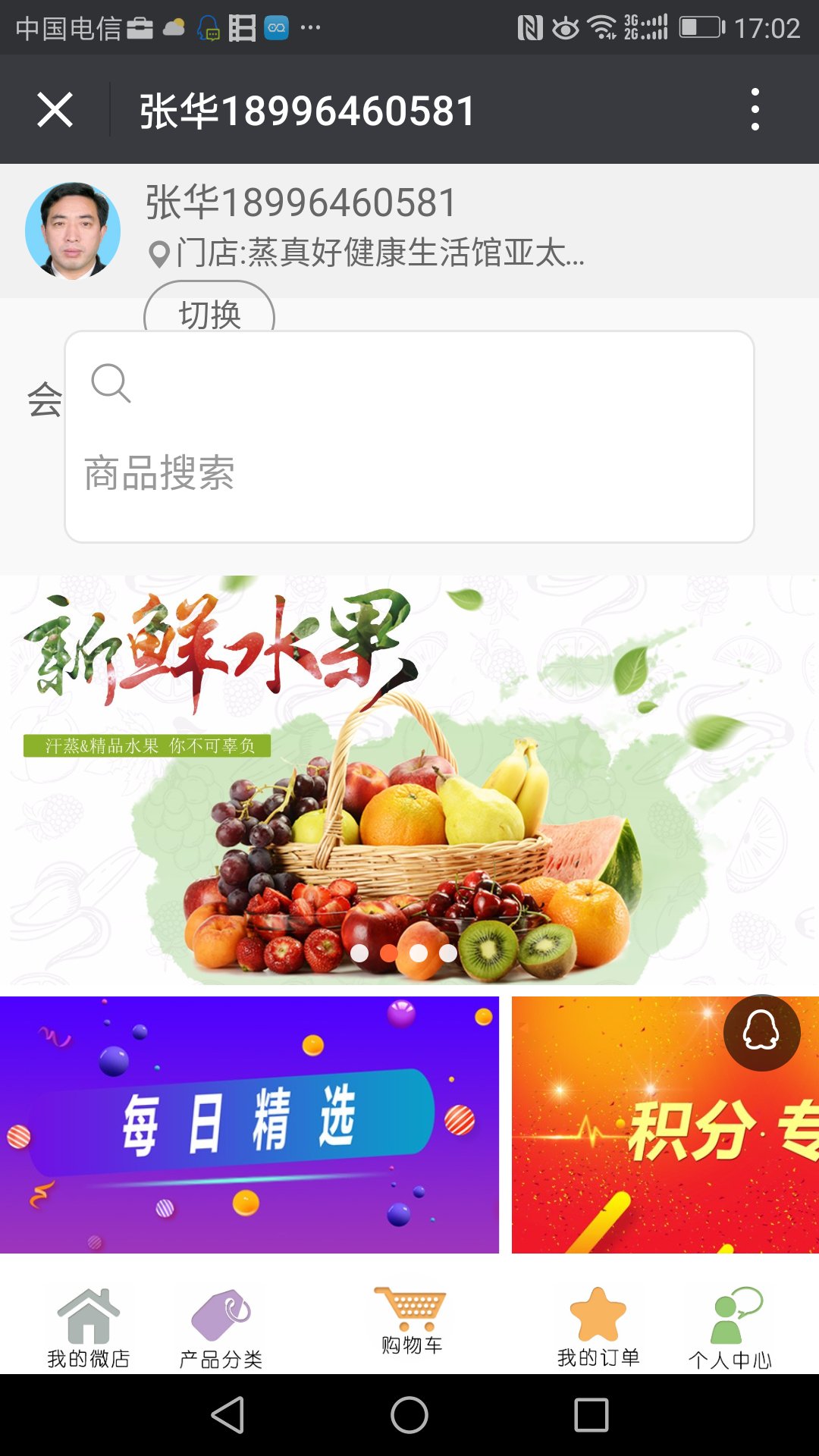Open the 新鲜水果 fruit banner
Image resolution: width=819 pixels, height=1456 pixels.
(x=409, y=781)
